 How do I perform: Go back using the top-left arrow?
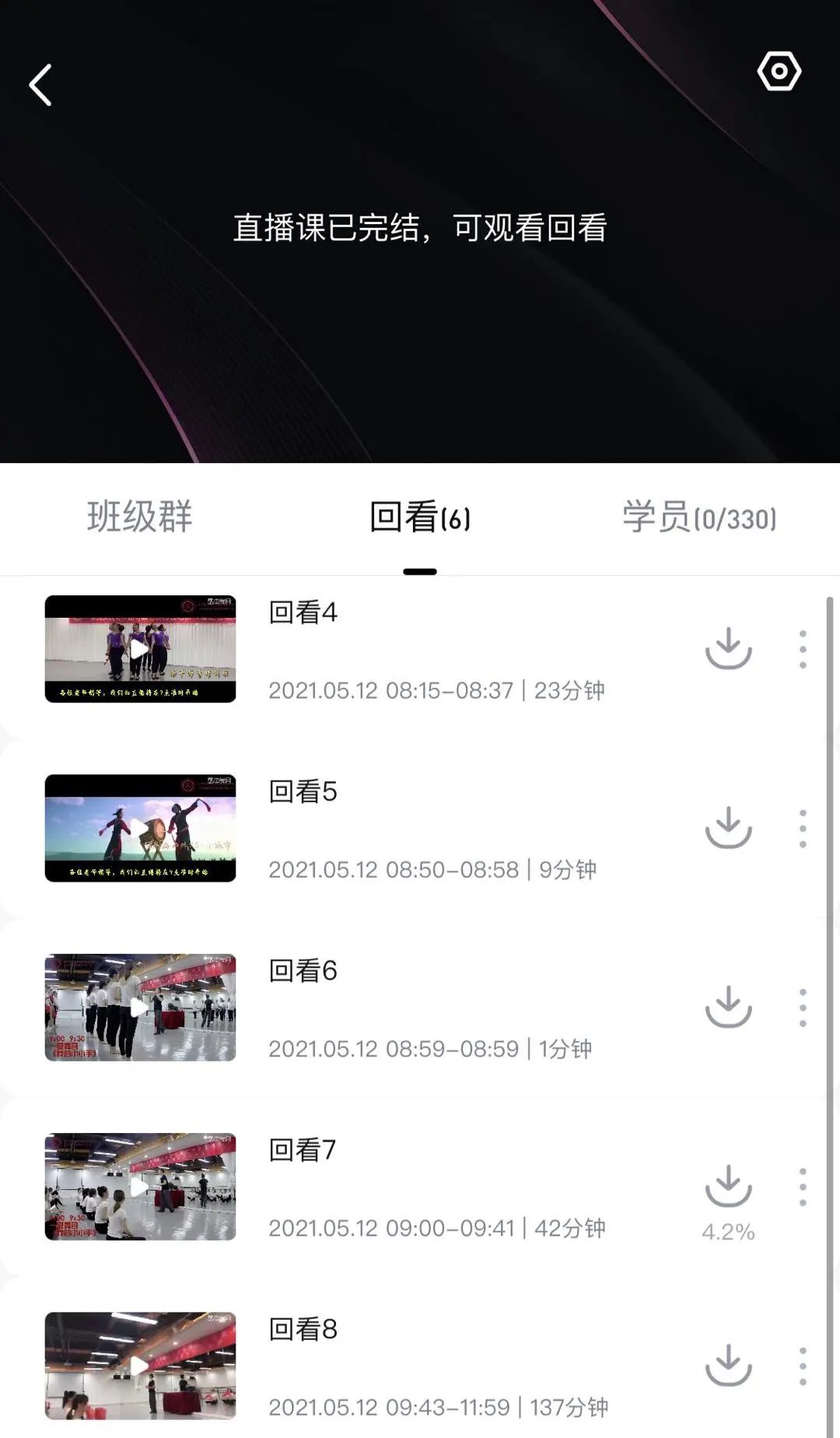pyautogui.click(x=40, y=85)
